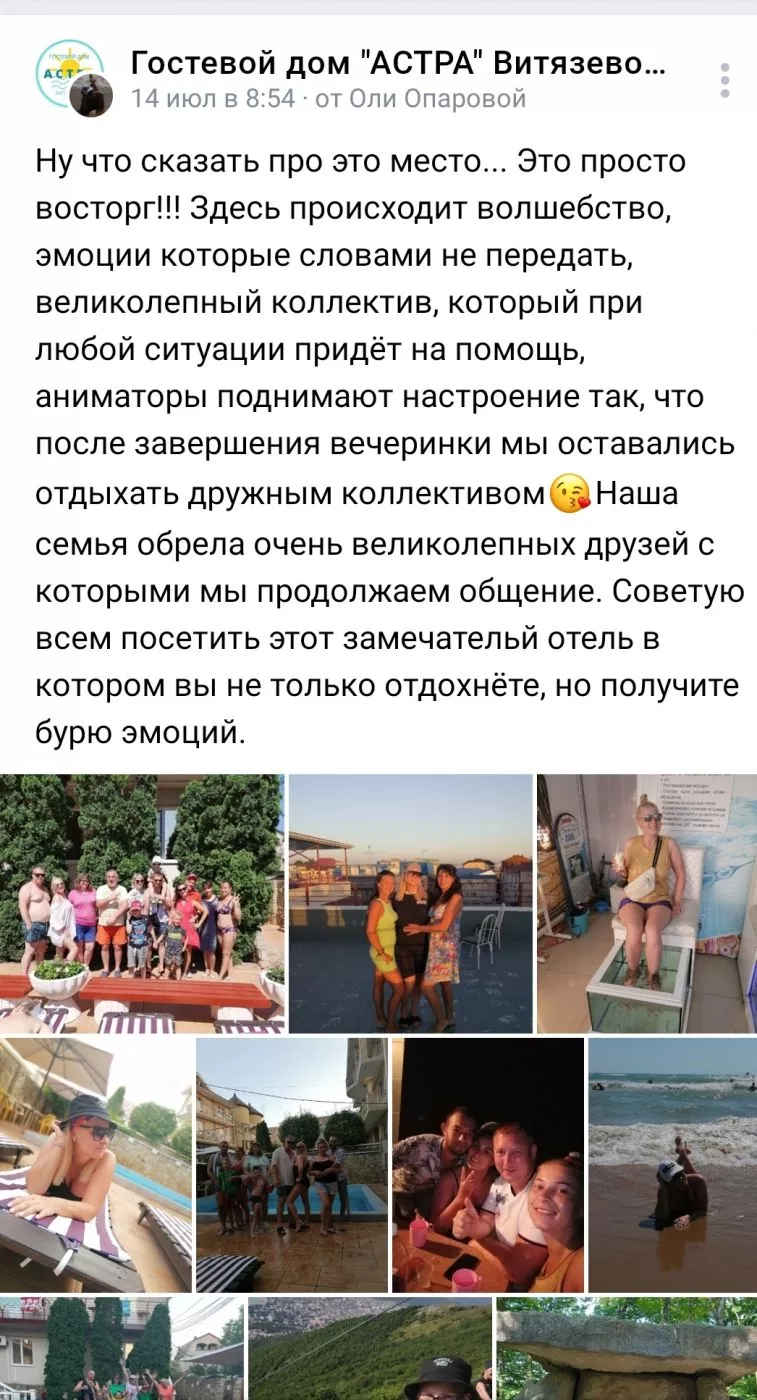View the group photo by the flowerbed
The image size is (757, 1400).
pos(142,902)
